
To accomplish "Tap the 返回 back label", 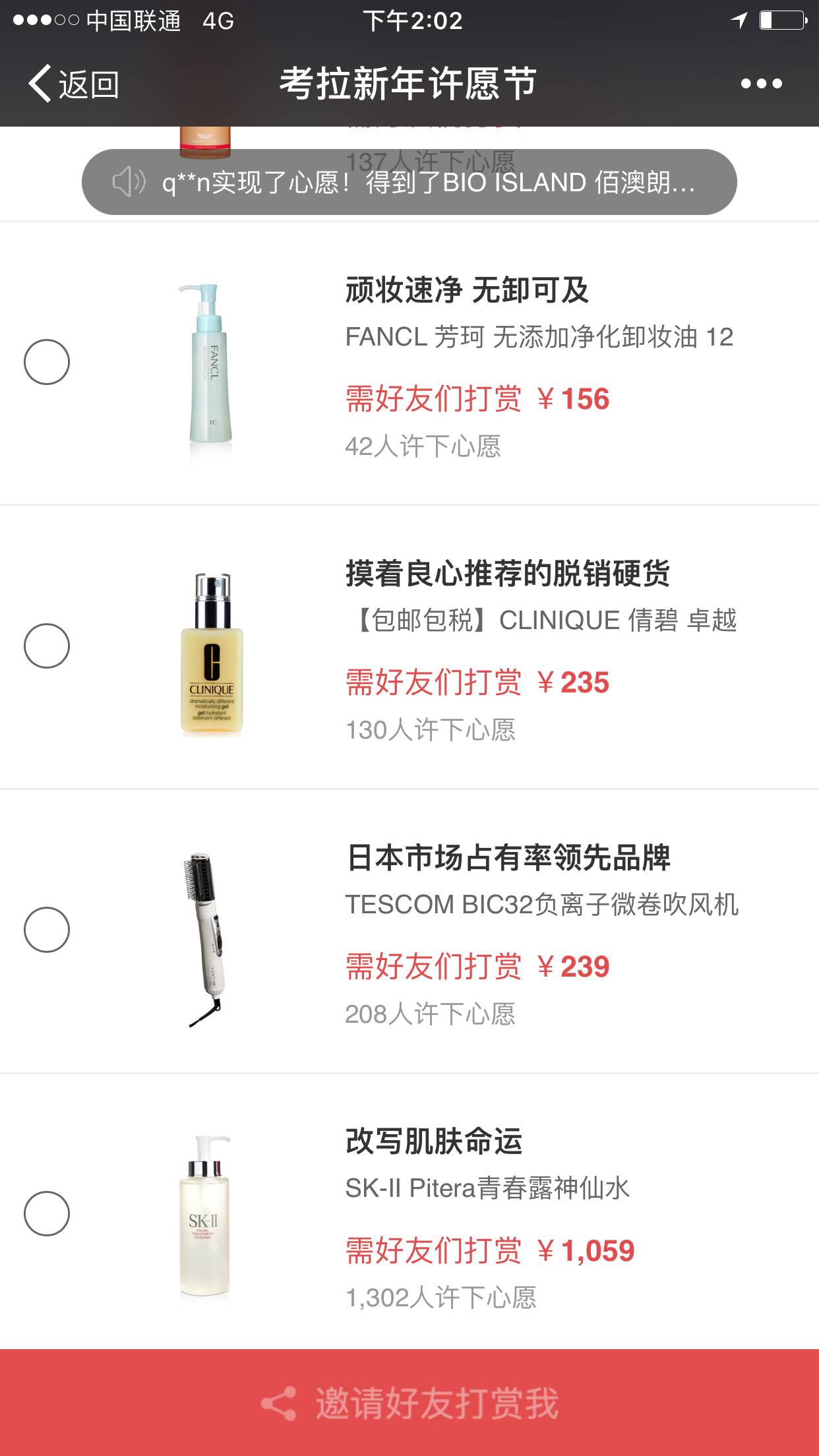I will click(89, 84).
